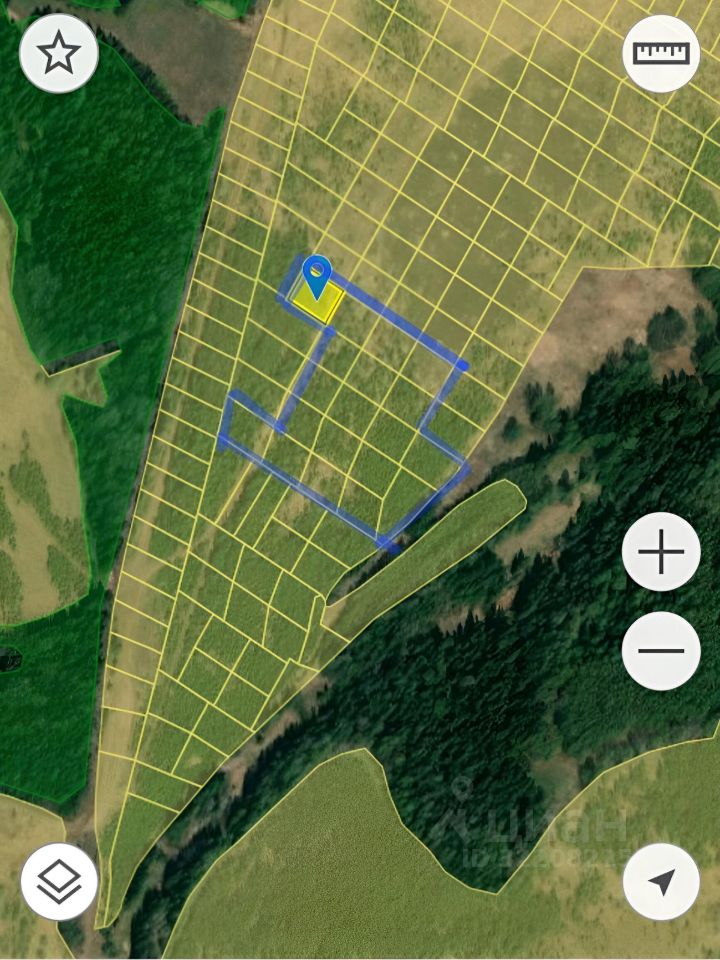Zoom out of the map
The width and height of the screenshot is (720, 960).
coord(661,650)
